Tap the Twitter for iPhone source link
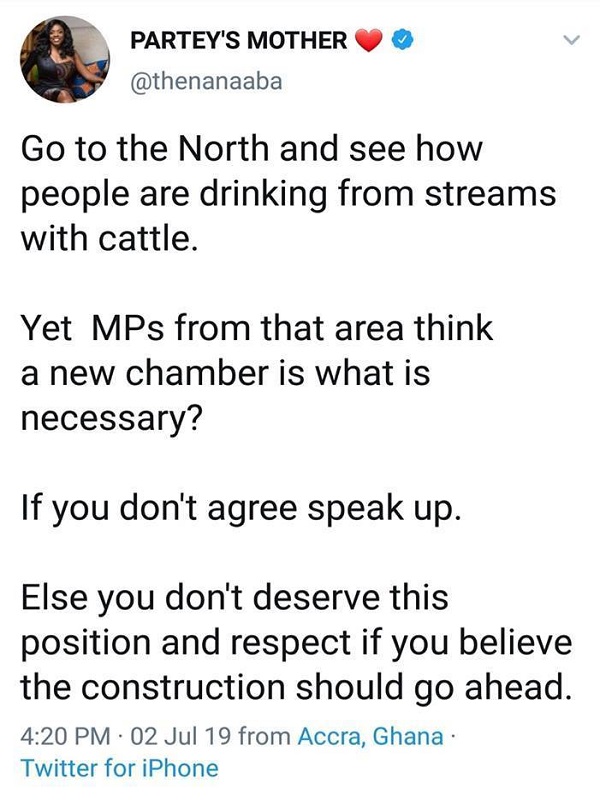This screenshot has height=800, width=600. click(x=119, y=769)
